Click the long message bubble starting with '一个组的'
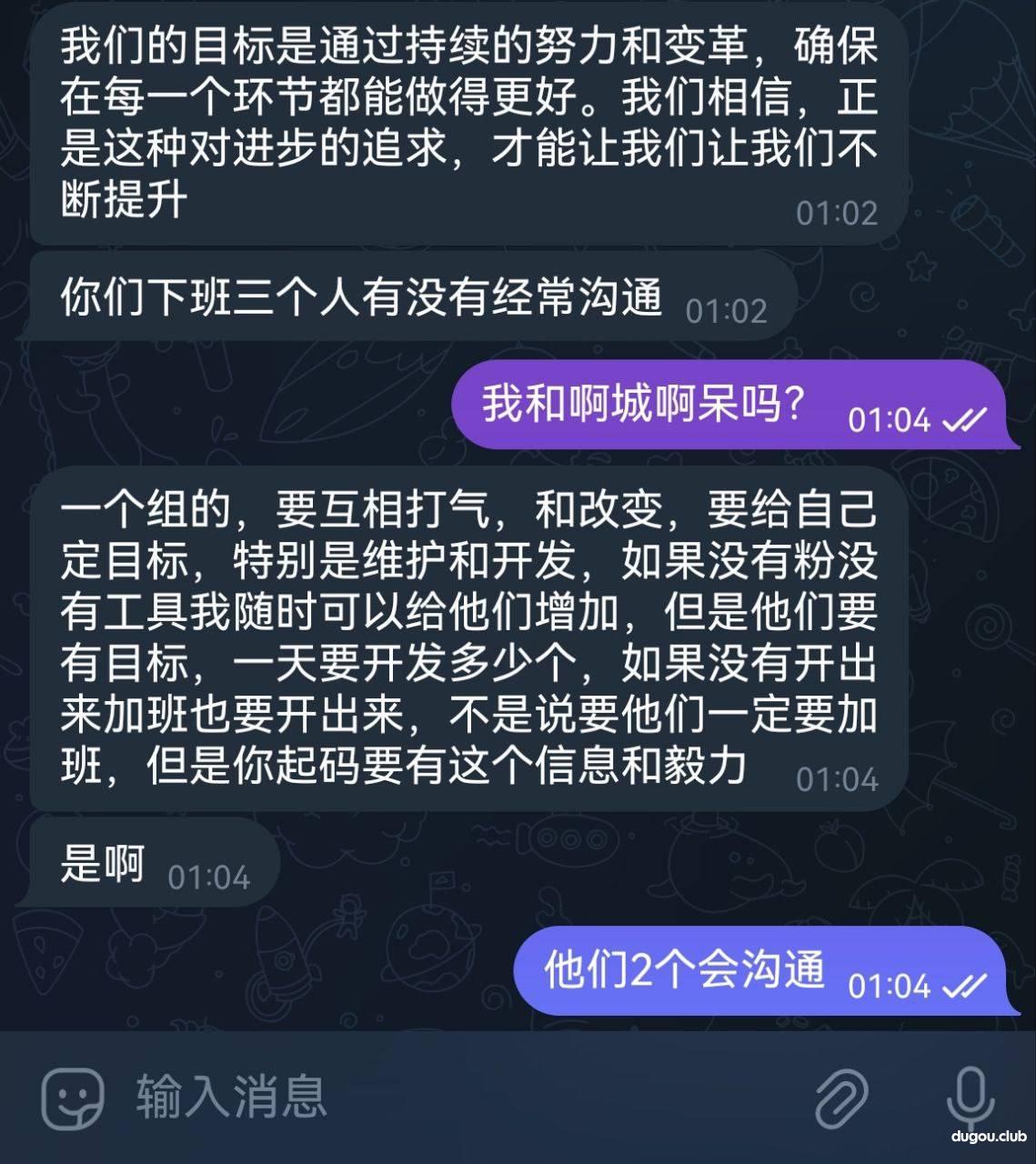Viewport: 1036px width, 1164px height. tap(455, 637)
